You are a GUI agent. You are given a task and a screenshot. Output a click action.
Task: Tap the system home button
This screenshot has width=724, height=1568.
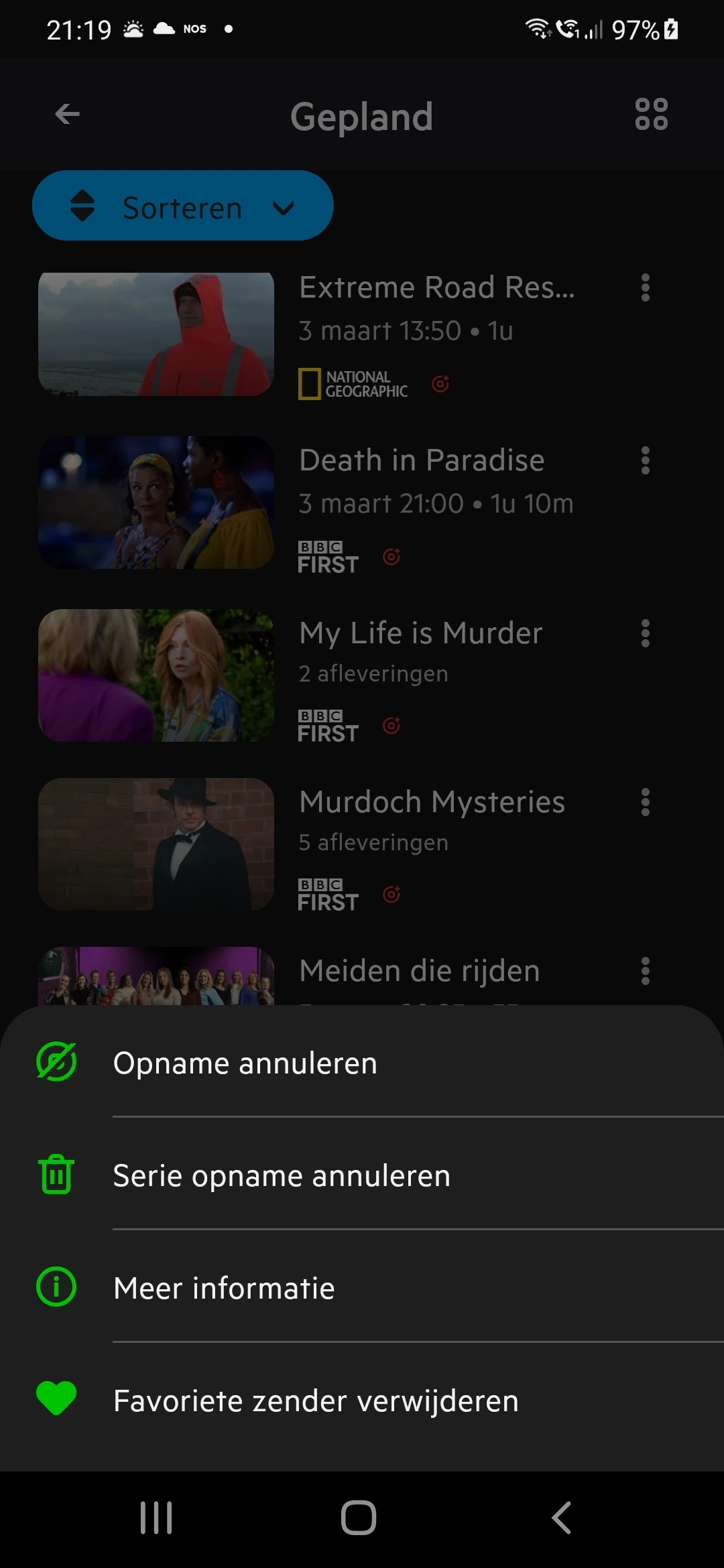pyautogui.click(x=359, y=1518)
